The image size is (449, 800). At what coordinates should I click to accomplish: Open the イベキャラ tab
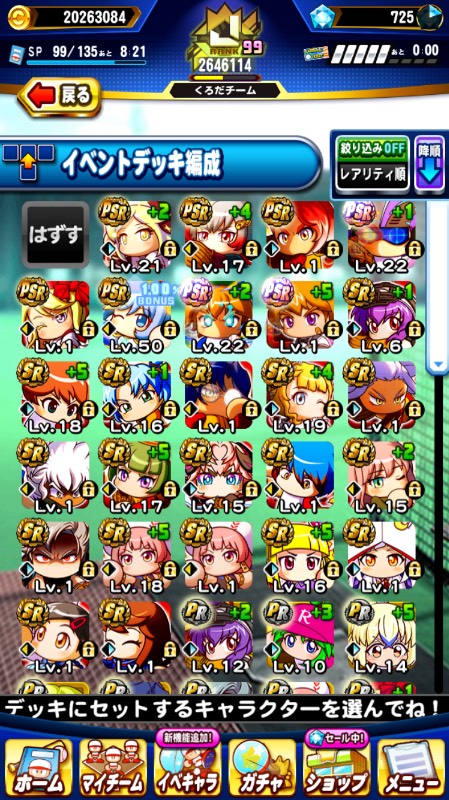click(188, 765)
